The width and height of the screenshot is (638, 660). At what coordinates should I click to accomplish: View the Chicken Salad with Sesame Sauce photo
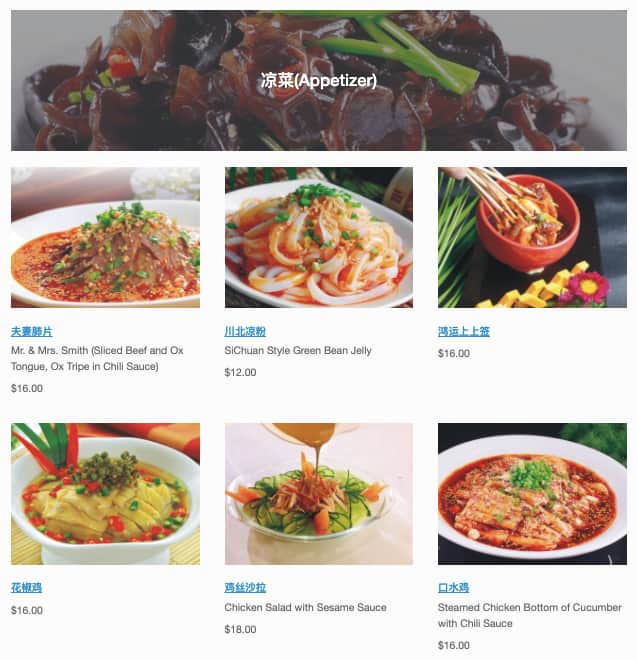click(319, 494)
